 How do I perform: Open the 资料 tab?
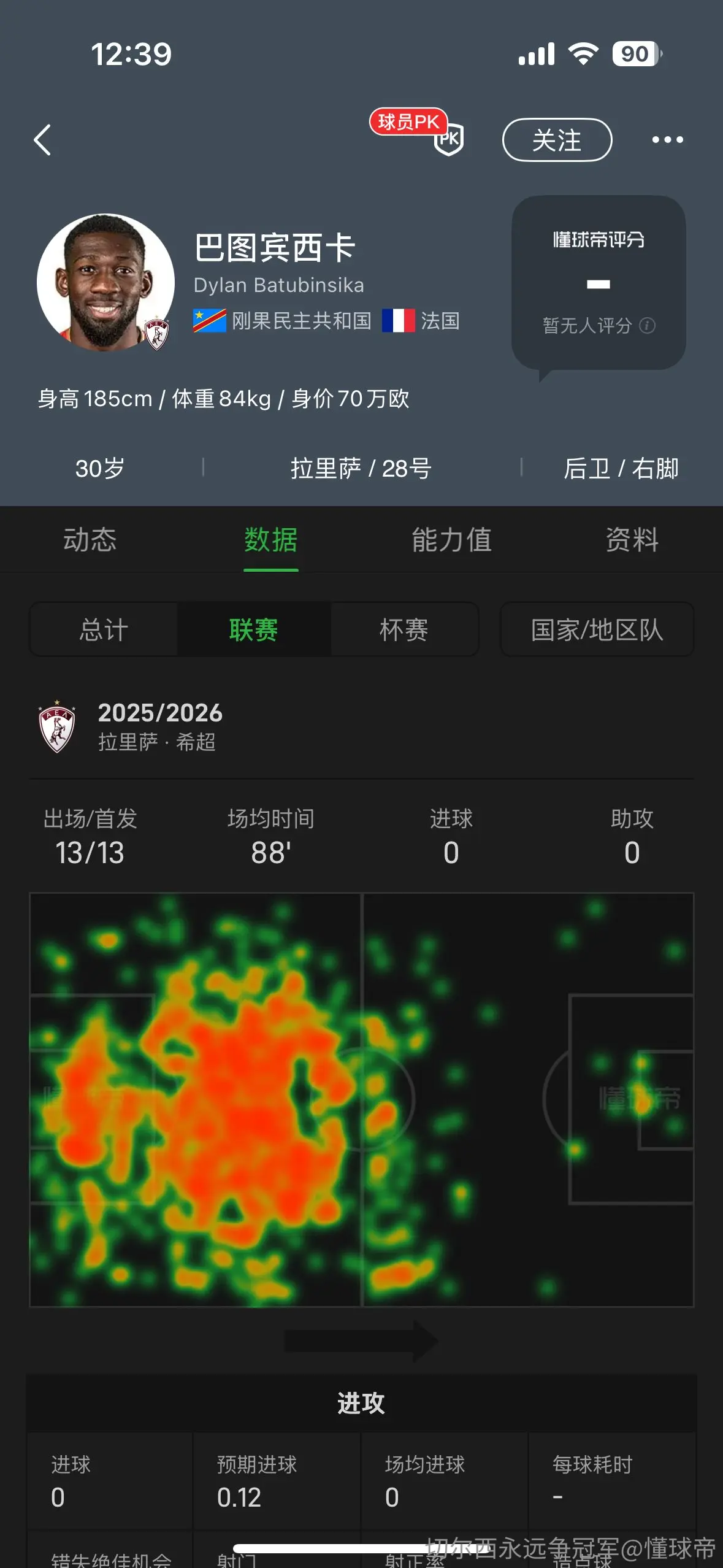tap(632, 540)
